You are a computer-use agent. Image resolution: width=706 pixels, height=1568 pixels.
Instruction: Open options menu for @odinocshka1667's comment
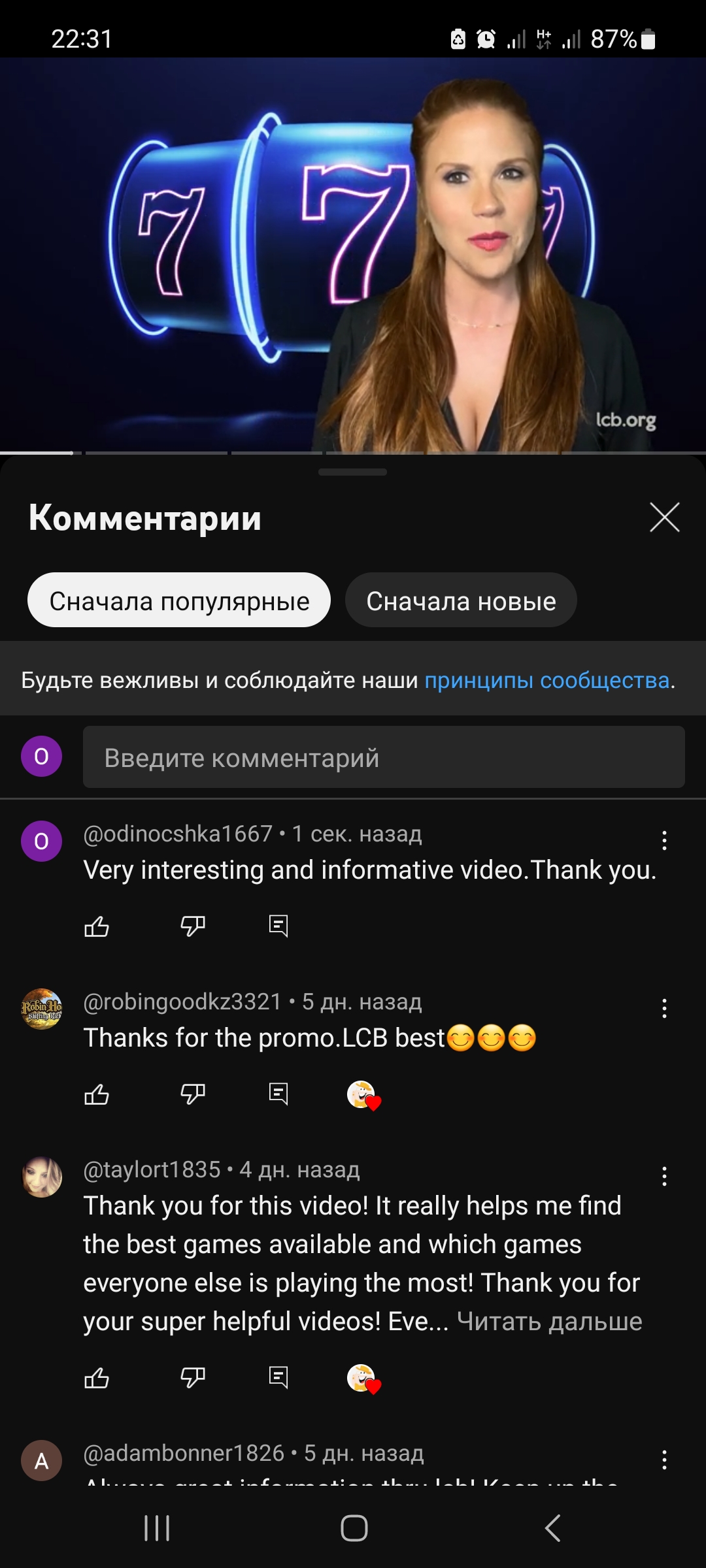(664, 841)
